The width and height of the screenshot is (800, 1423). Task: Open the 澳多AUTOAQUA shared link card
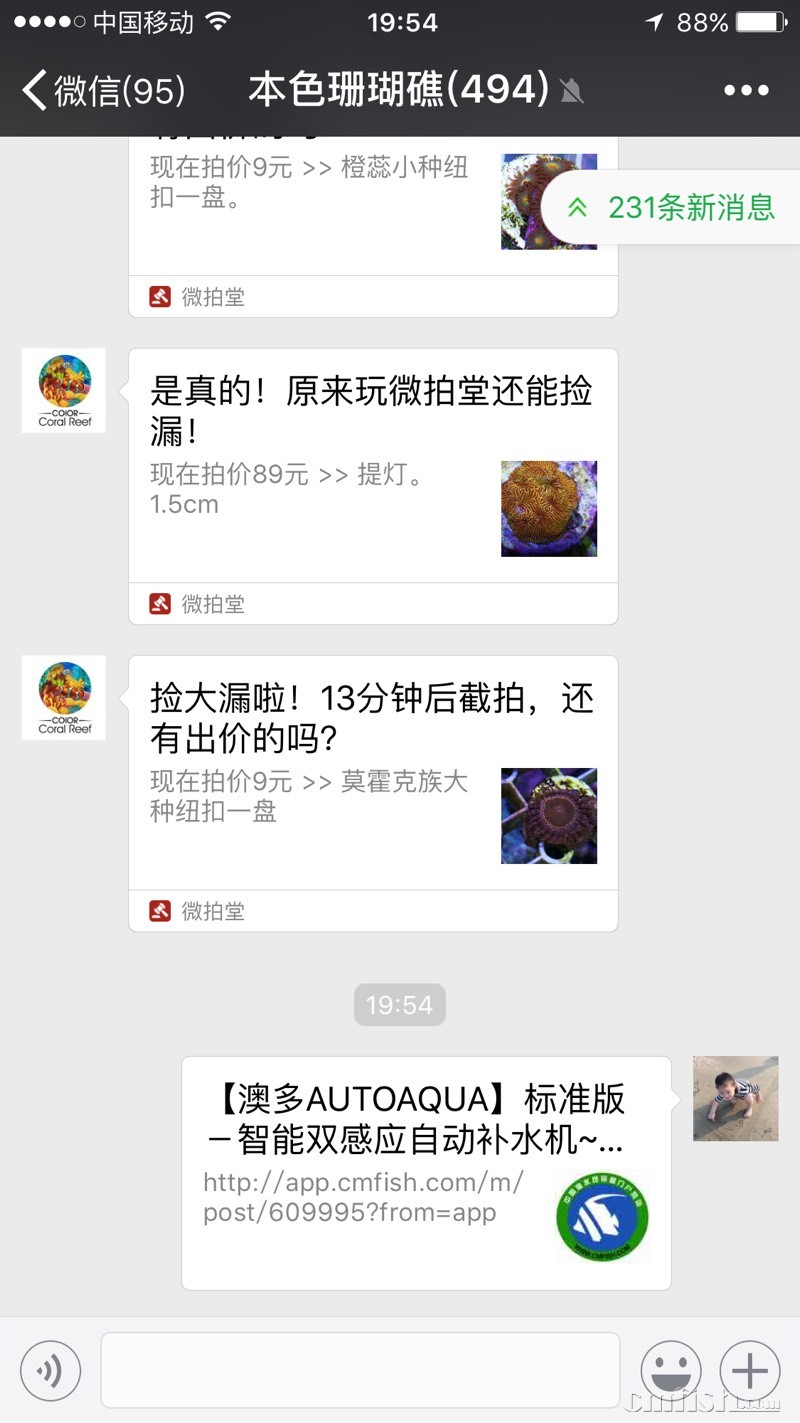(426, 1171)
